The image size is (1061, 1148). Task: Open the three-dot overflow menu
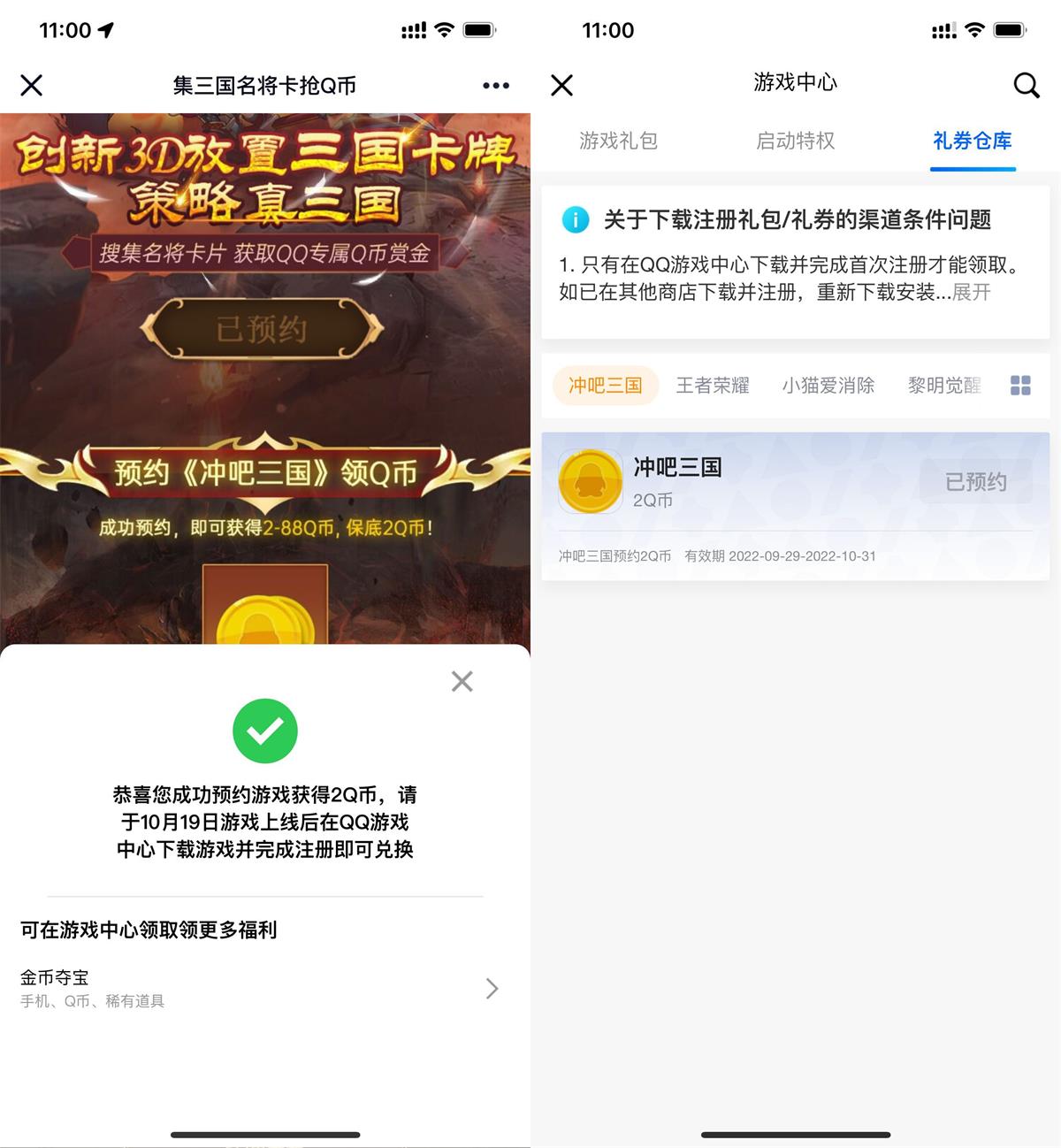click(496, 86)
